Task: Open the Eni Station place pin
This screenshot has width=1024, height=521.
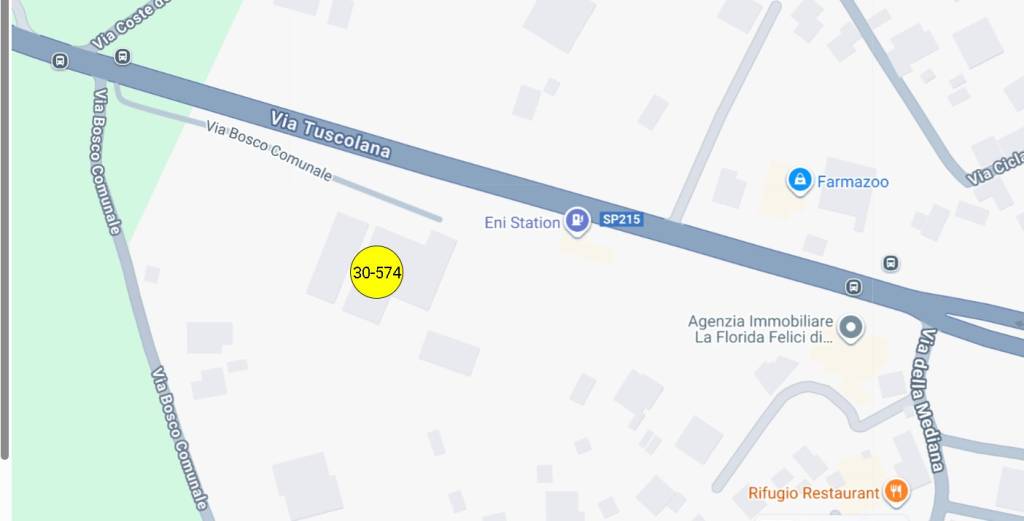Action: click(x=577, y=221)
